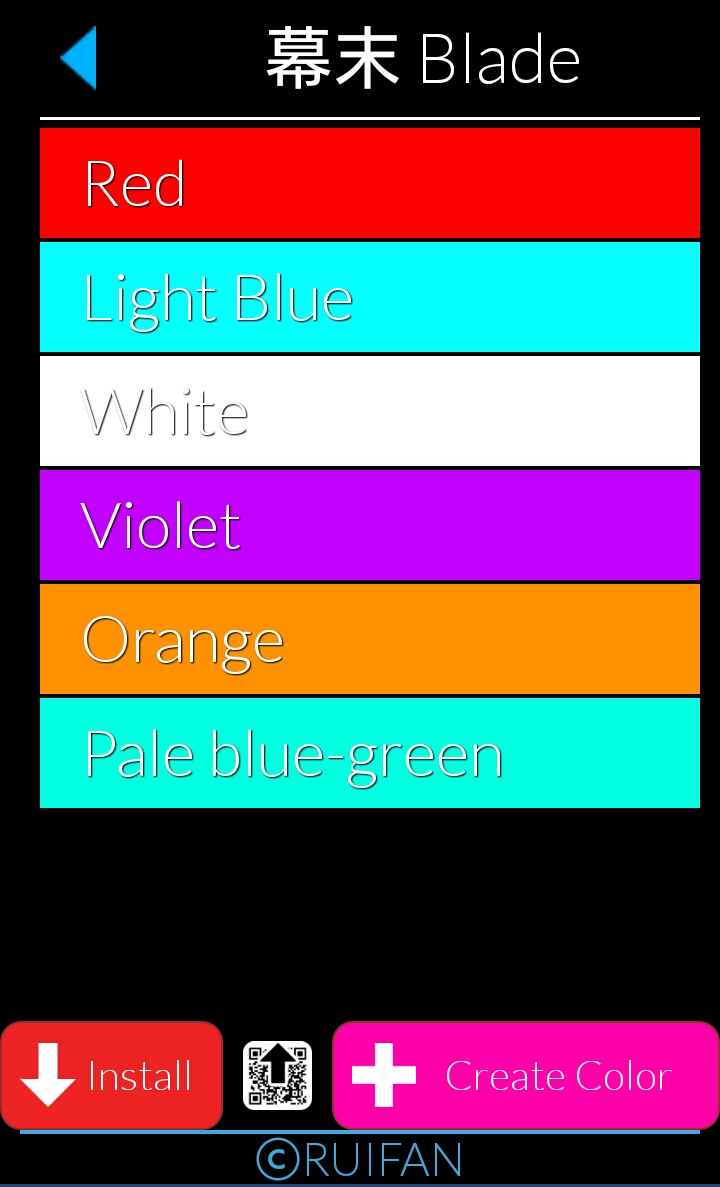720x1187 pixels.
Task: Go back using the blue arrow
Action: point(78,58)
